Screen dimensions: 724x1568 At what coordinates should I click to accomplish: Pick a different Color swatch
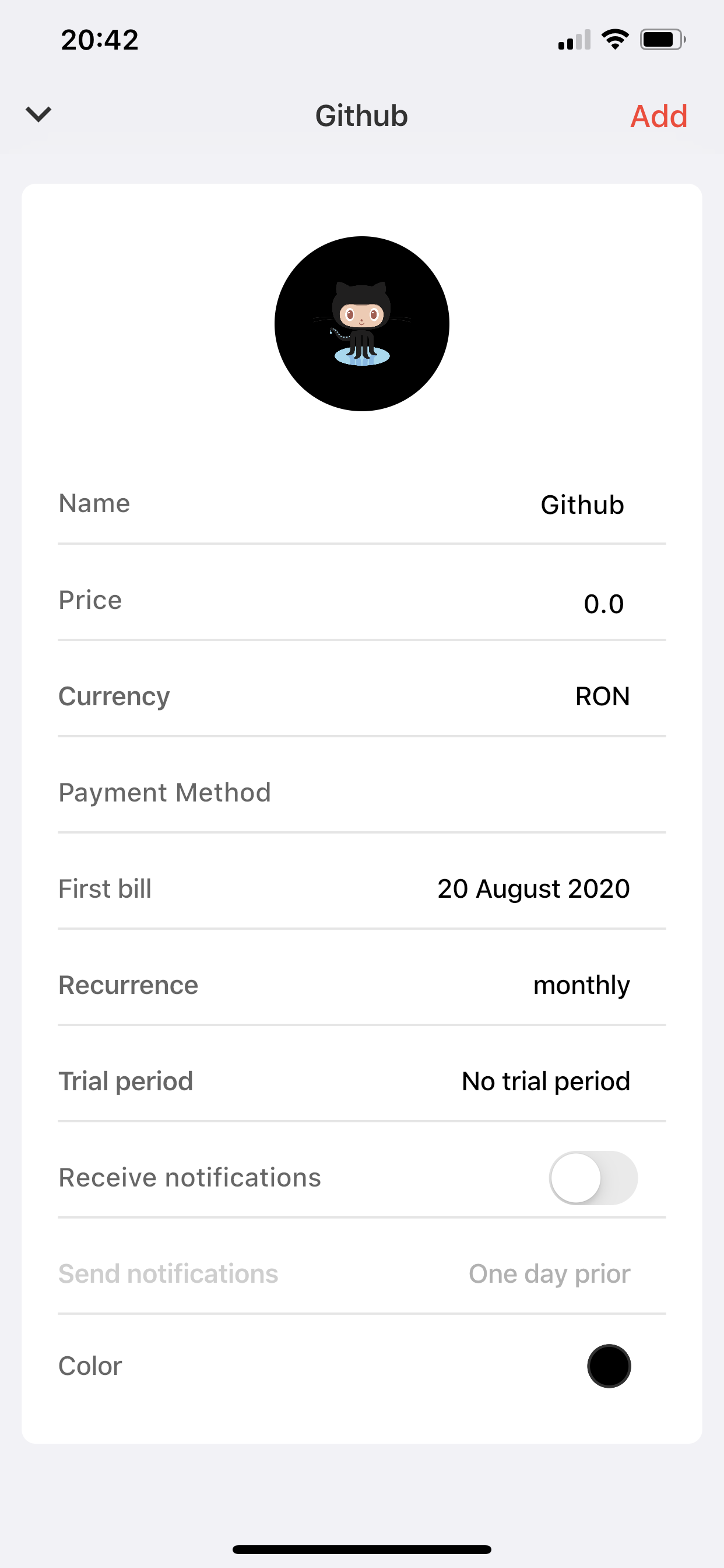[x=609, y=1366]
